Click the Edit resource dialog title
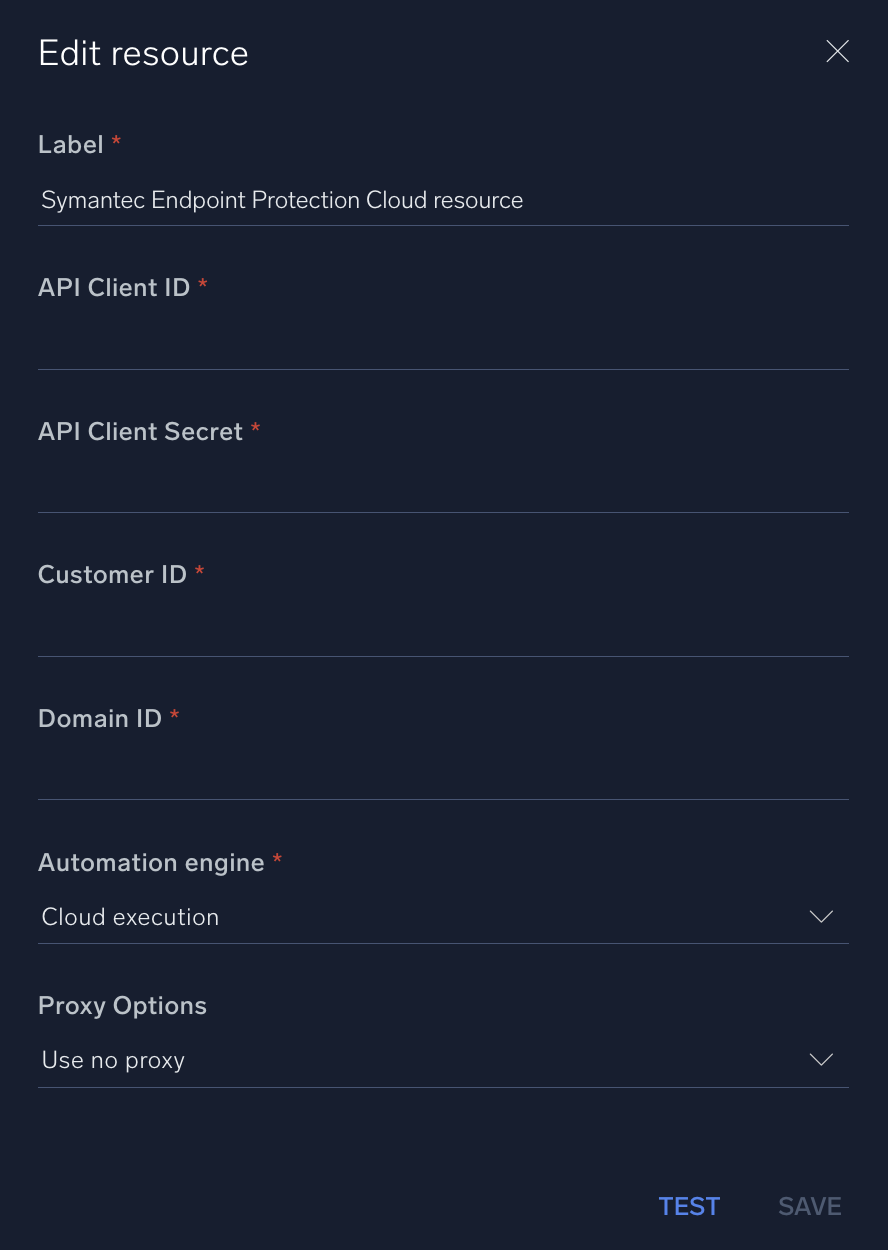 point(143,52)
